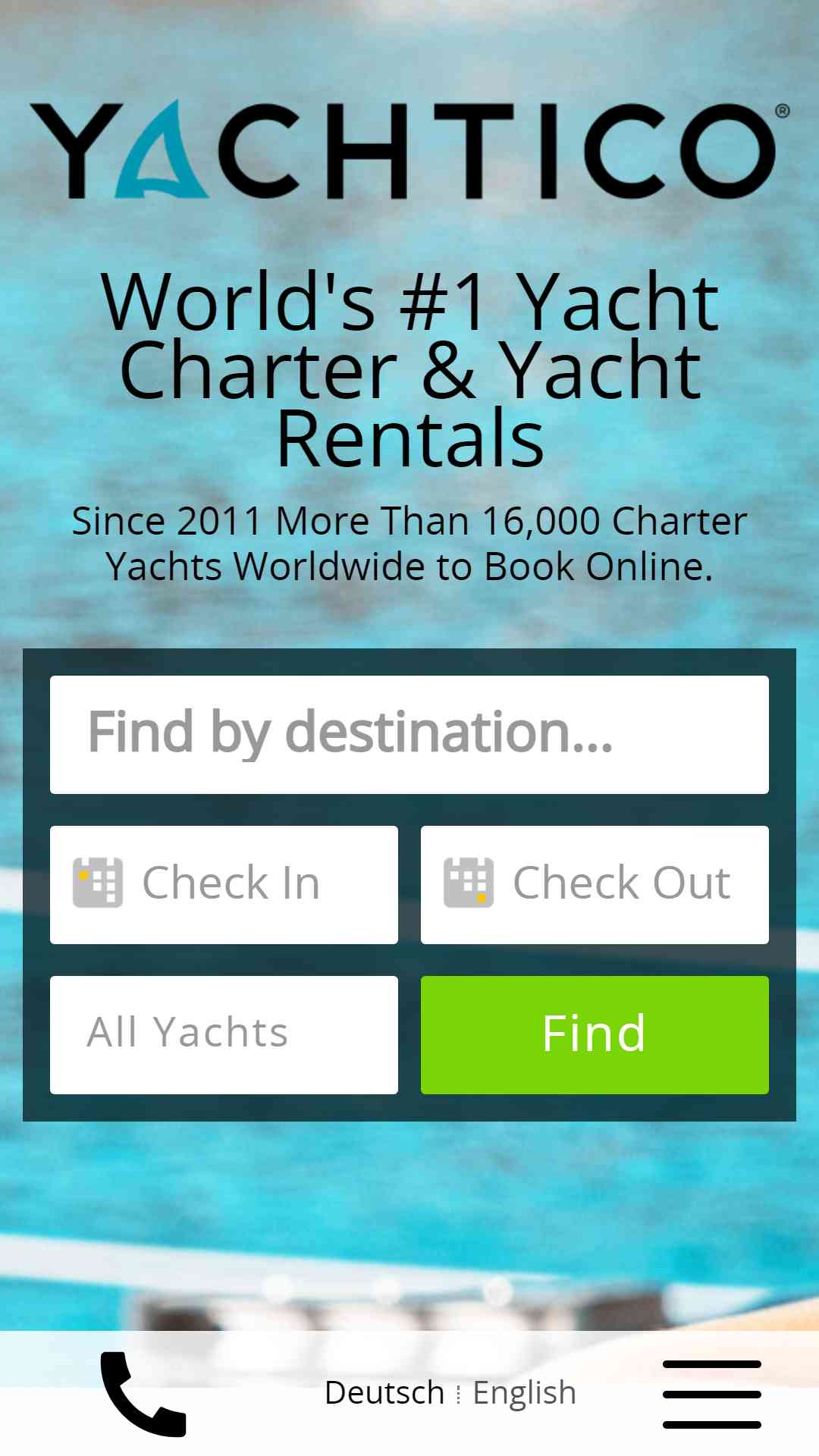Viewport: 819px width, 1456px height.
Task: Expand the All Yachts type dropdown
Action: 224,1034
